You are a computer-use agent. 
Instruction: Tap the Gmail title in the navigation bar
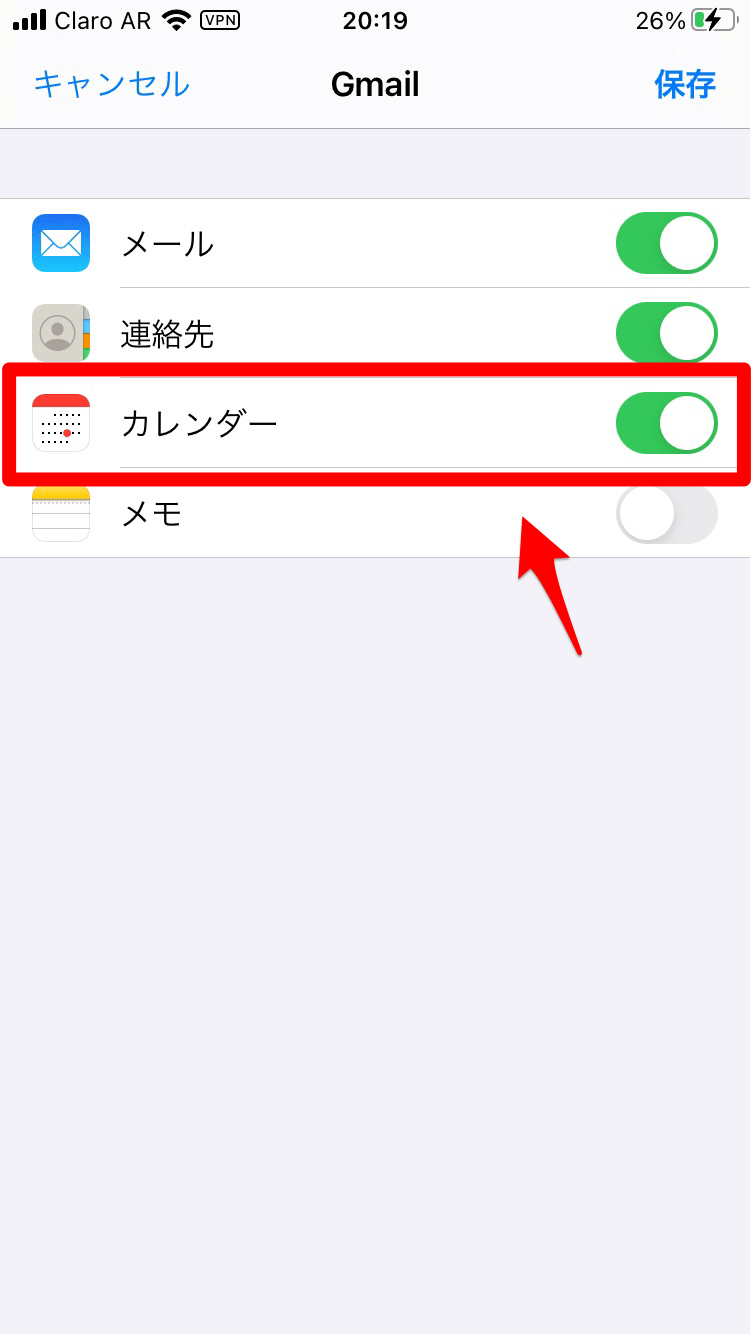375,85
